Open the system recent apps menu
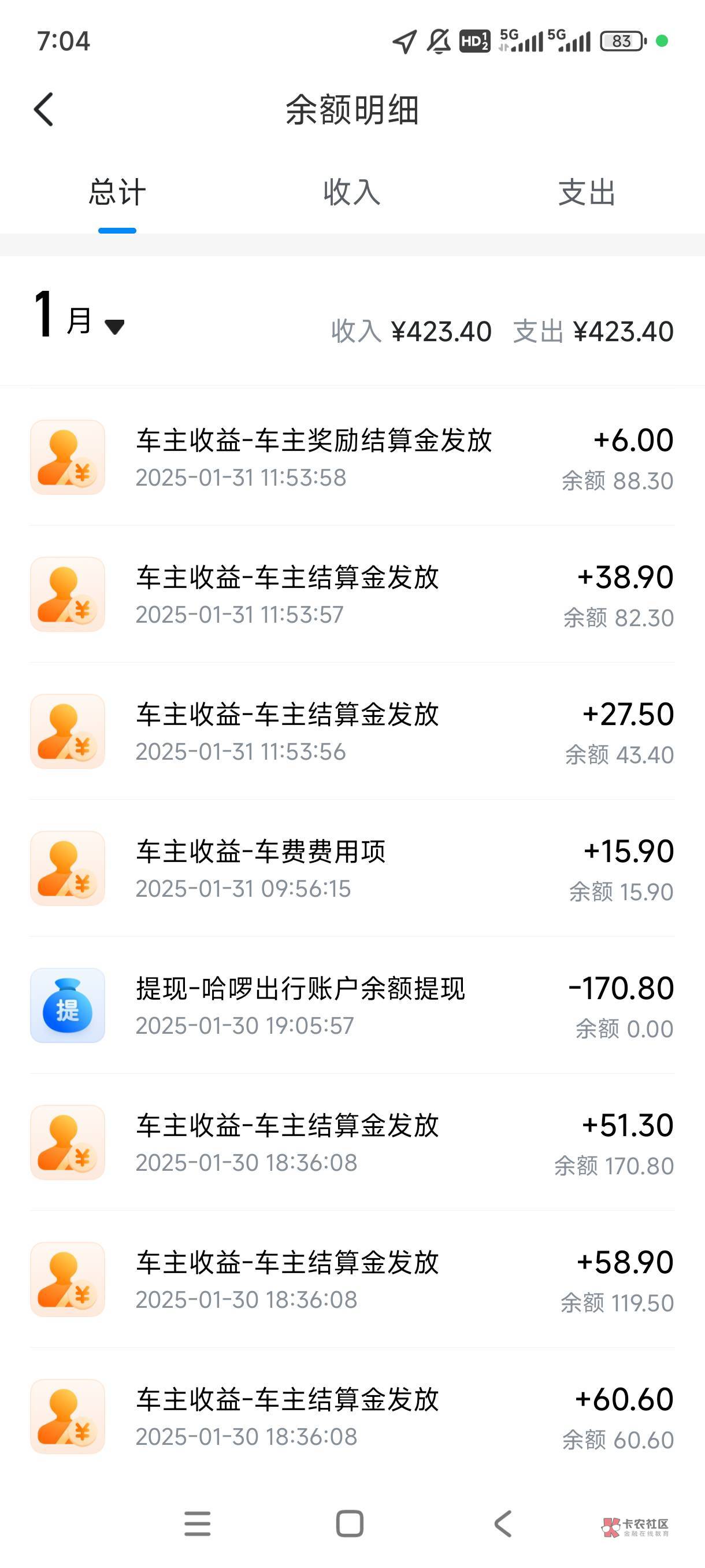This screenshot has height=1568, width=705. point(197,1524)
